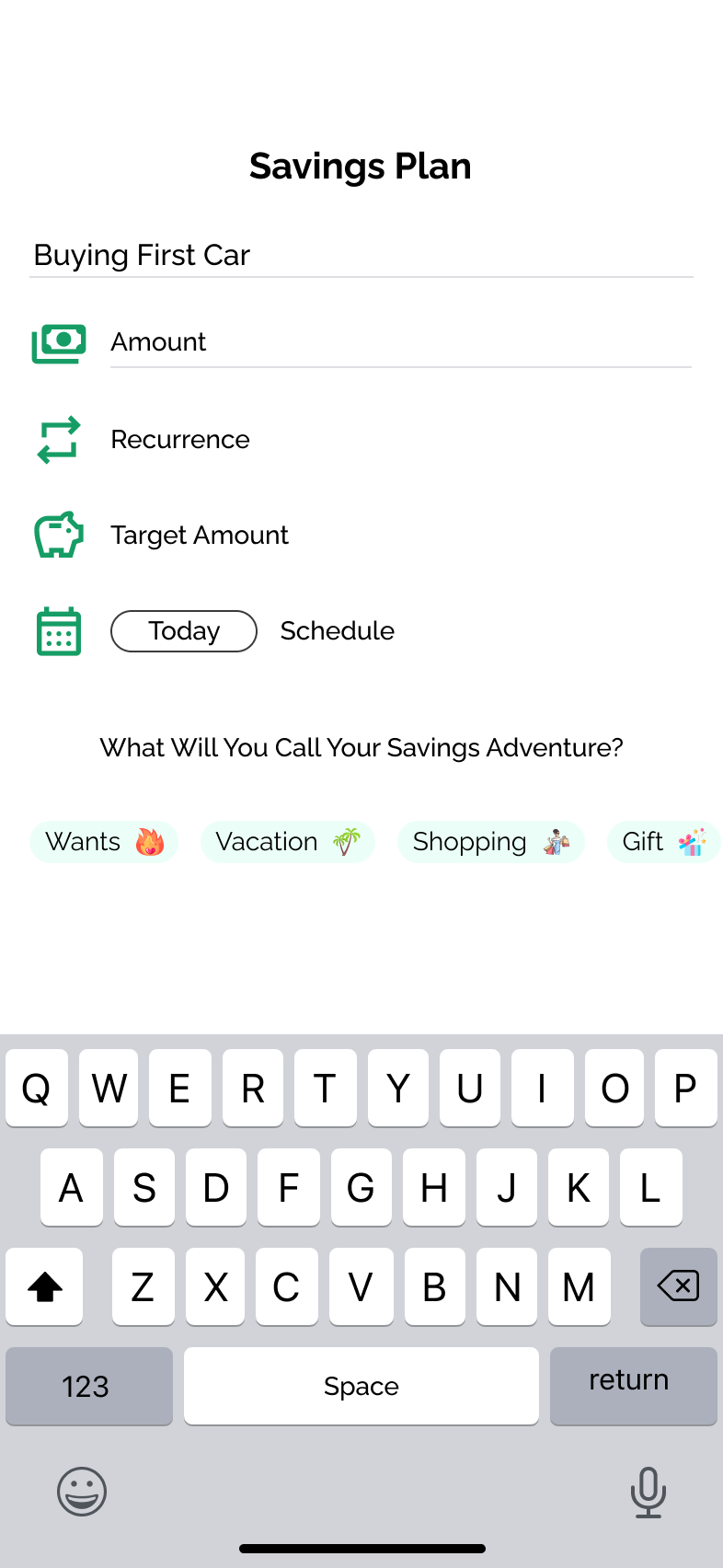Viewport: 723px width, 1568px height.
Task: Tap the backspace key
Action: coord(679,1286)
